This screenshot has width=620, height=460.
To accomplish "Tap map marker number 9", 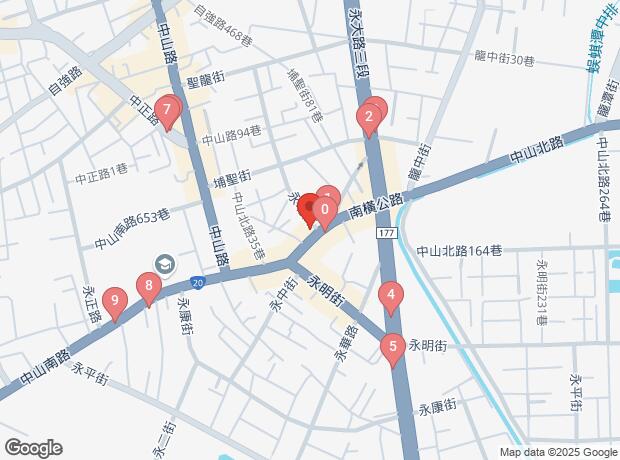I will point(116,300).
